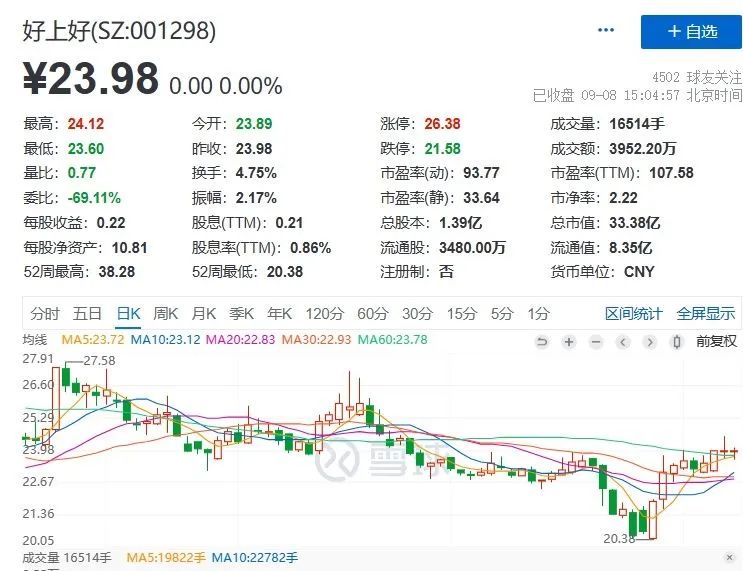Reset the chart with the undo arrow
This screenshot has width=743, height=571.
tap(542, 341)
